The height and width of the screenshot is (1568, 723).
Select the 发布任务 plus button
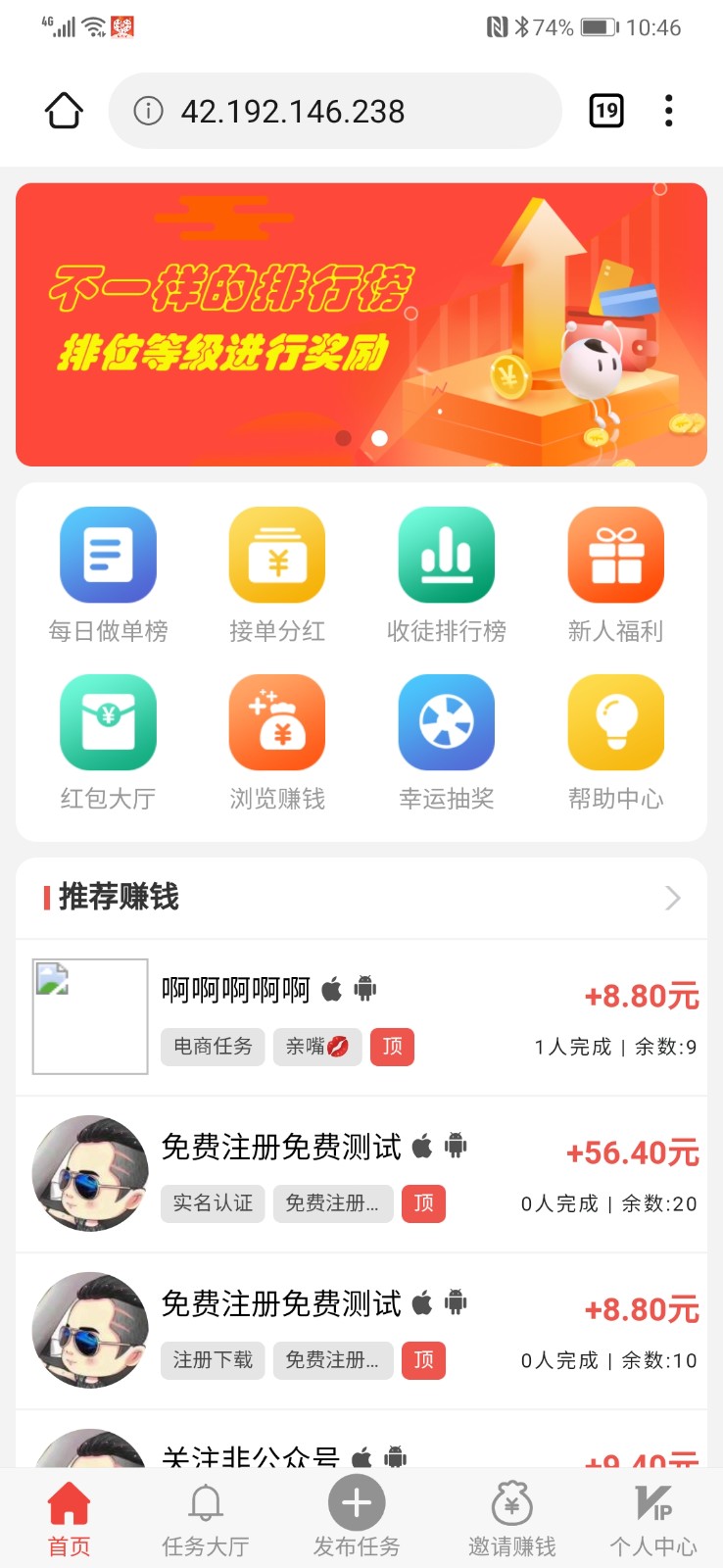point(357,1504)
